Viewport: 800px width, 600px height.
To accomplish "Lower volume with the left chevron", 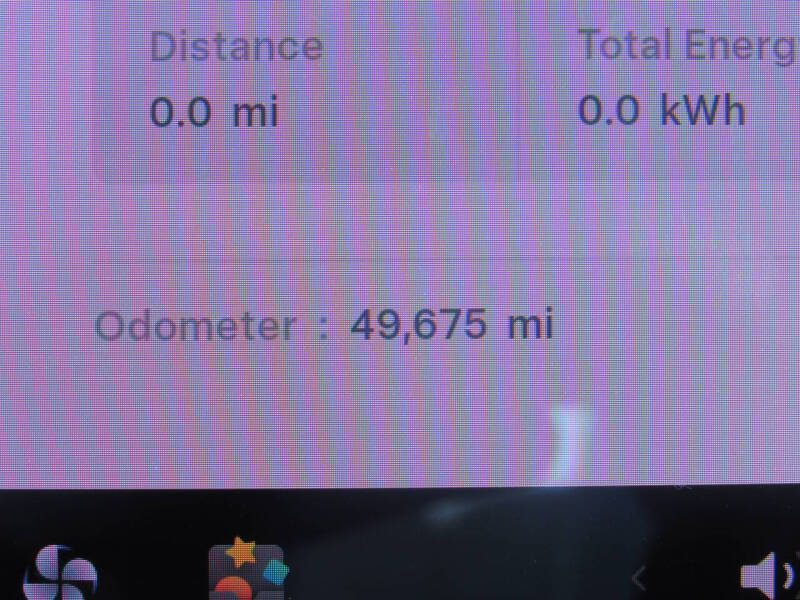I will (x=640, y=577).
